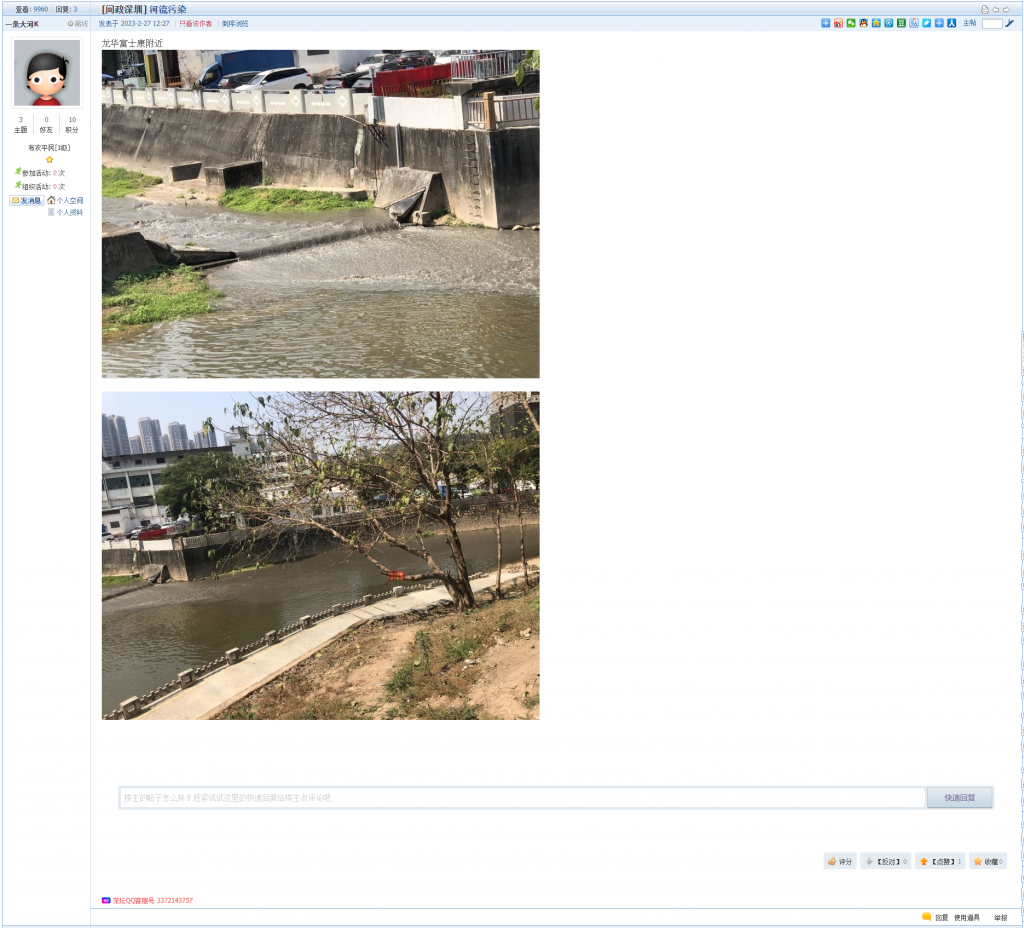The image size is (1024, 928).
Task: Open the second riverside tree photo
Action: pos(320,555)
